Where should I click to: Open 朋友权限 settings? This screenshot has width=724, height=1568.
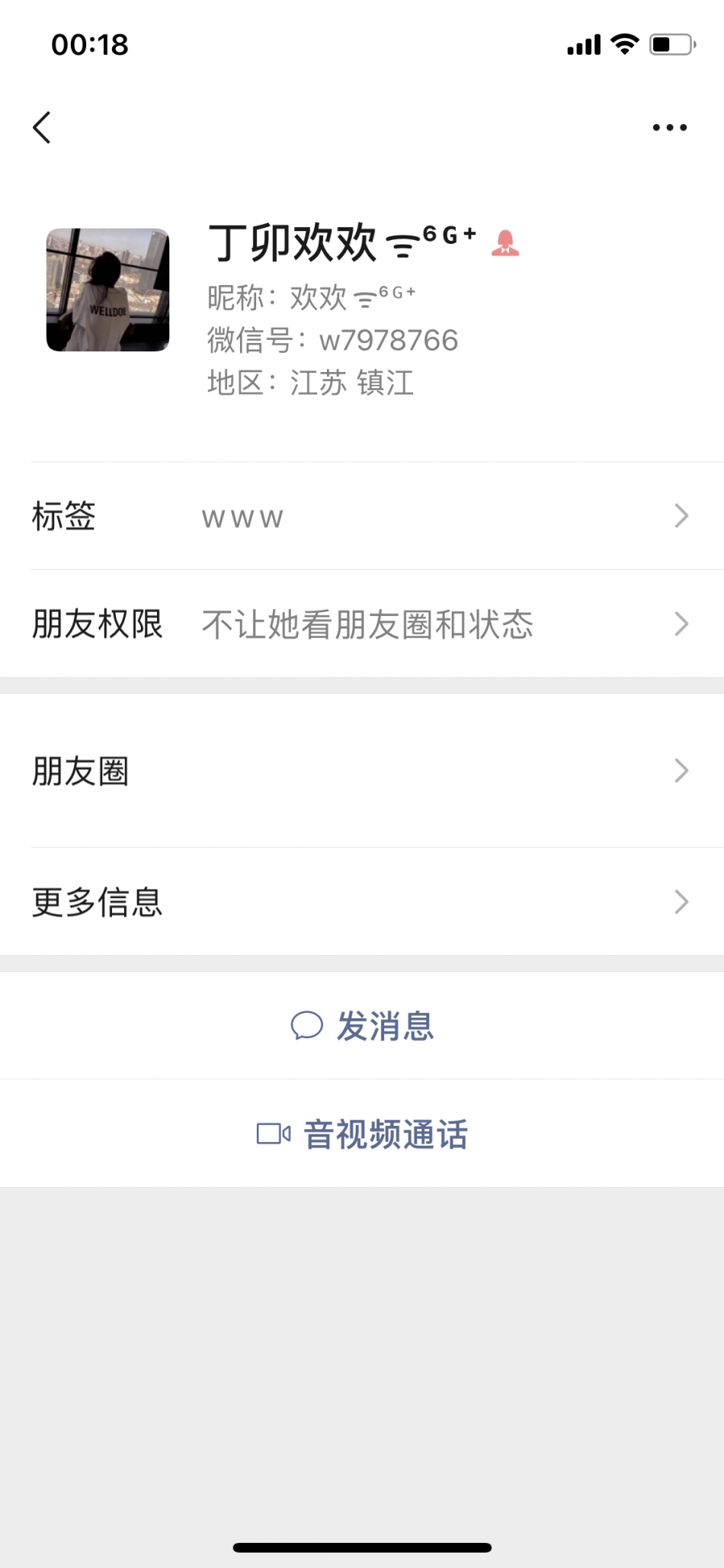click(x=362, y=624)
